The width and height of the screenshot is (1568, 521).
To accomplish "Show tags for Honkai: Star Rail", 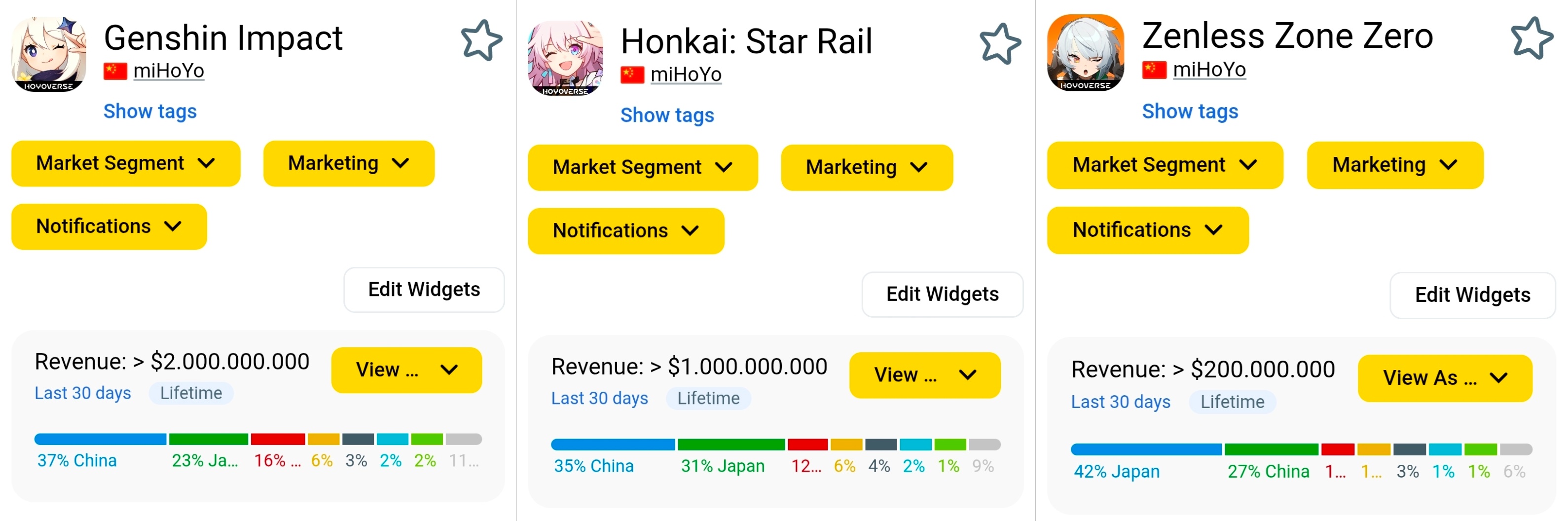I will (x=666, y=115).
